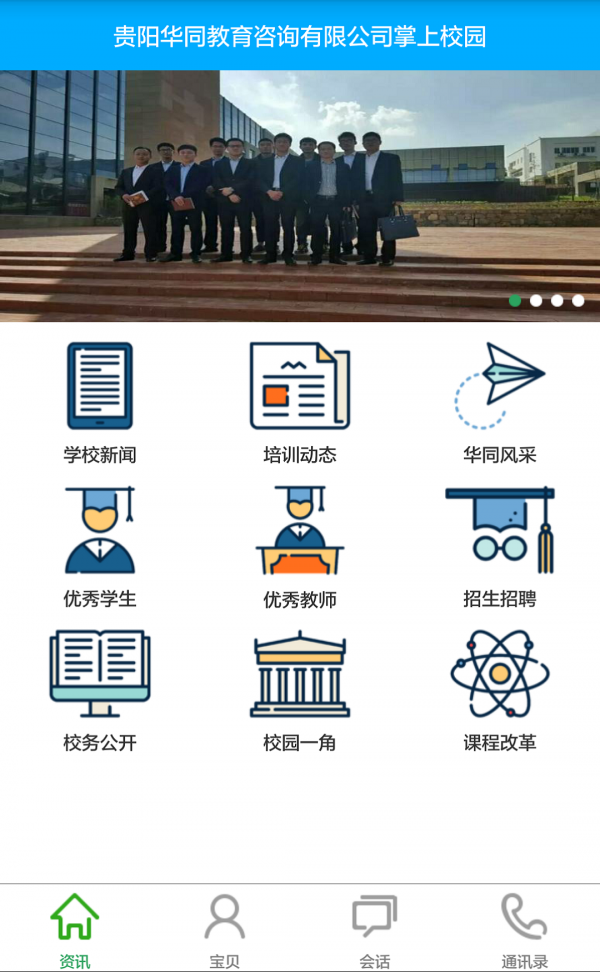
Task: Switch to the 宝贝 tab
Action: [x=225, y=930]
